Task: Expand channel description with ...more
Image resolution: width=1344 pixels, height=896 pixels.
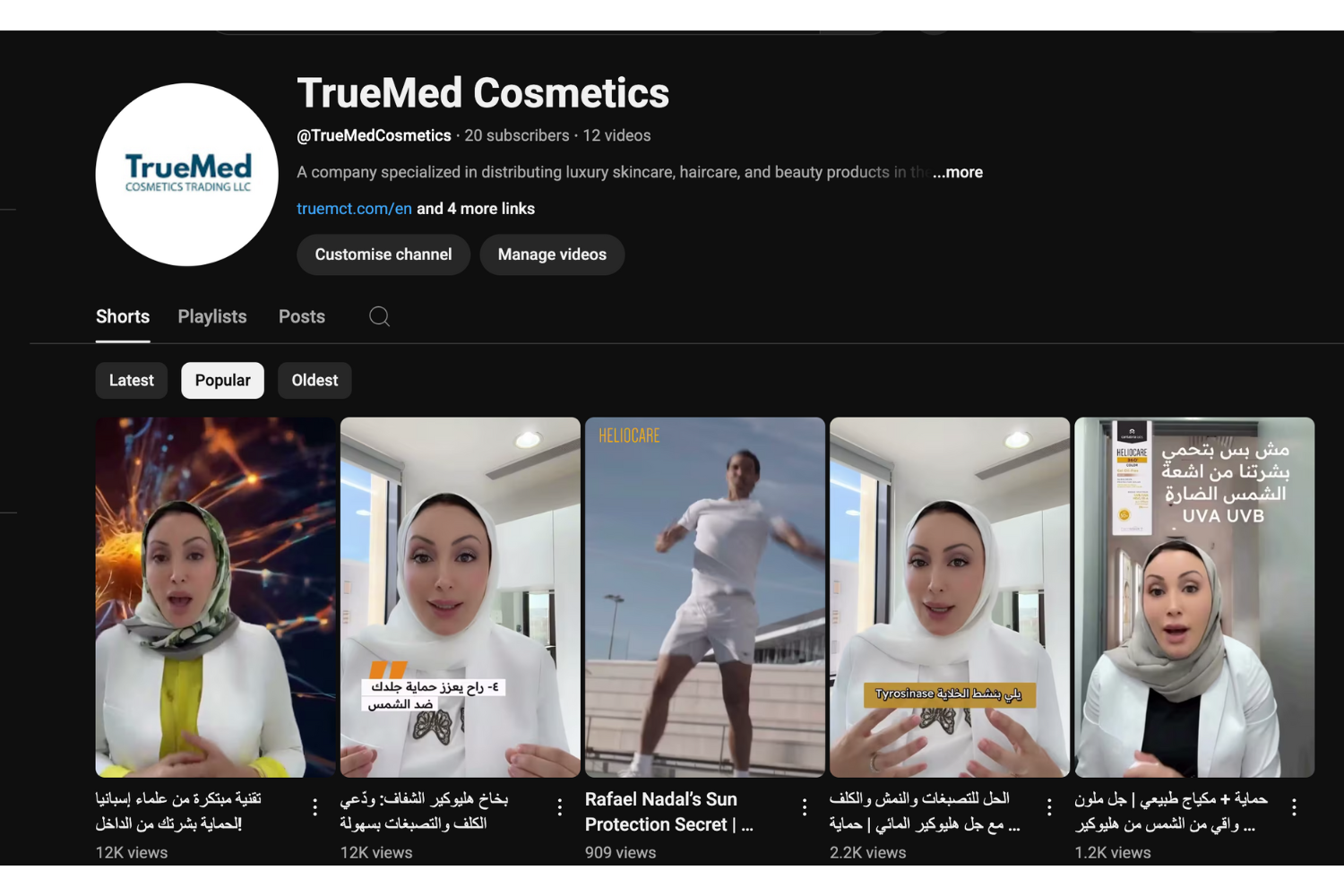Action: click(957, 172)
